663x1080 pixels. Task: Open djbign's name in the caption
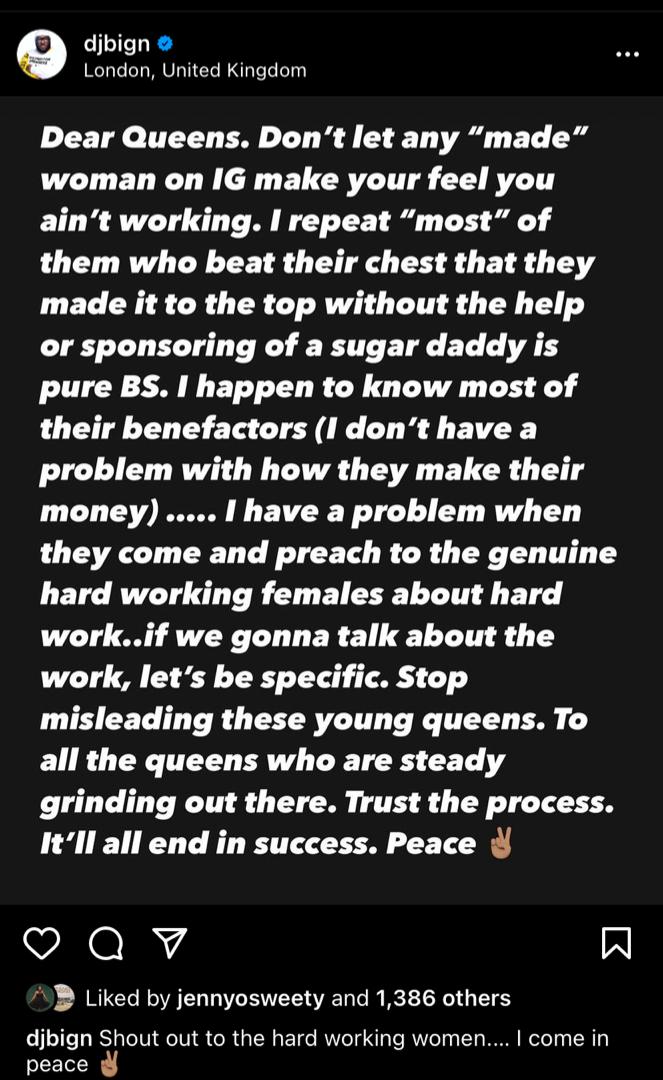coord(59,1038)
